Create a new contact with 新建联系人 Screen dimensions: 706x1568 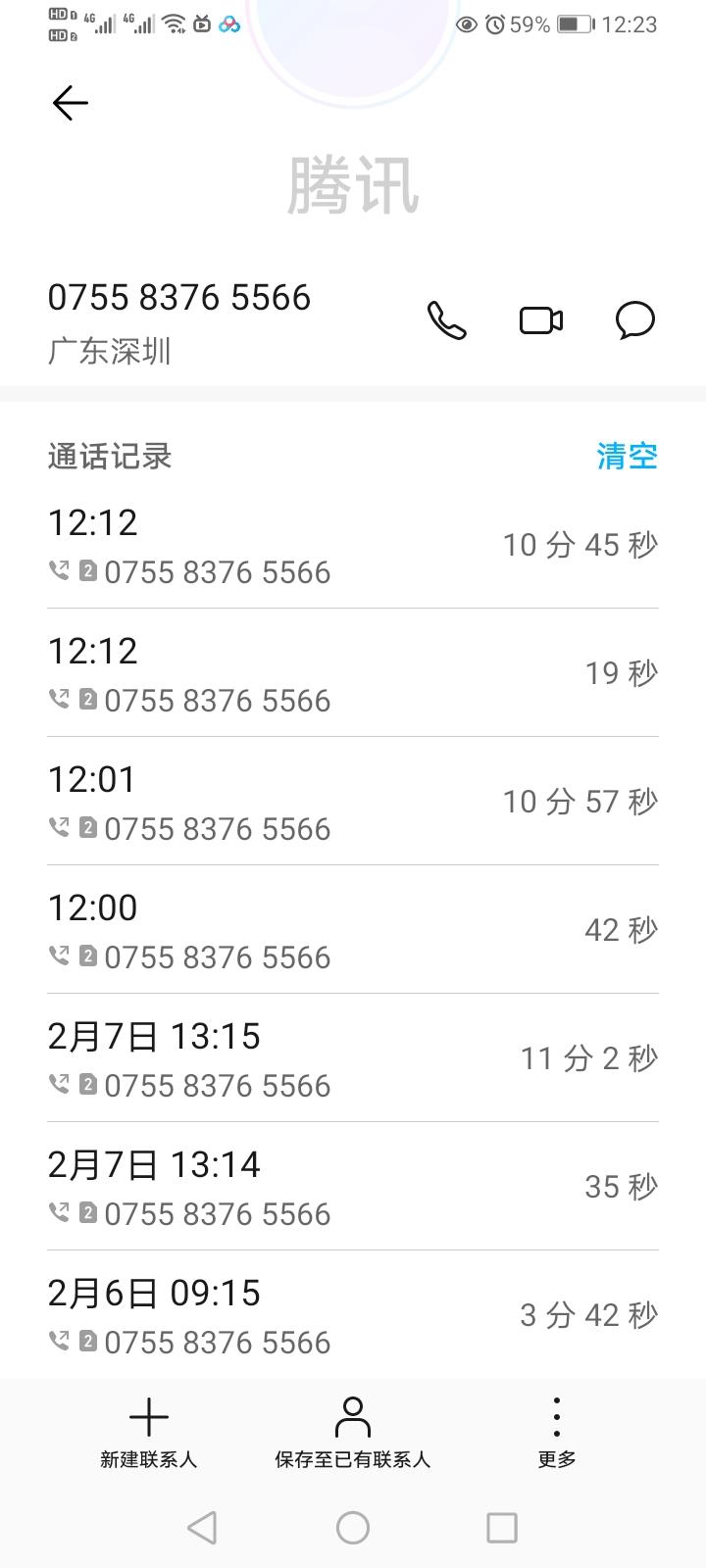point(149,1432)
